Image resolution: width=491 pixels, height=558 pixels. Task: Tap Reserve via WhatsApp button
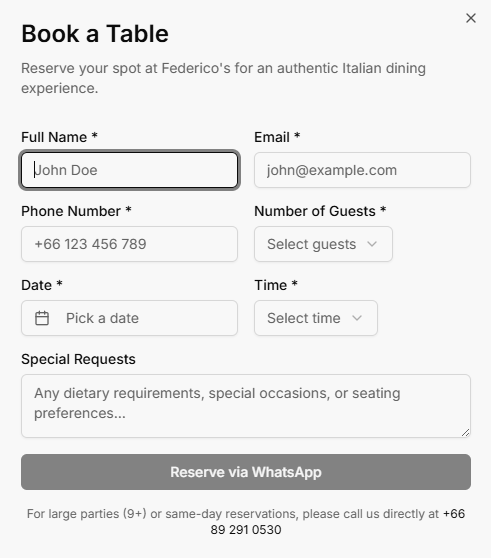click(x=246, y=472)
